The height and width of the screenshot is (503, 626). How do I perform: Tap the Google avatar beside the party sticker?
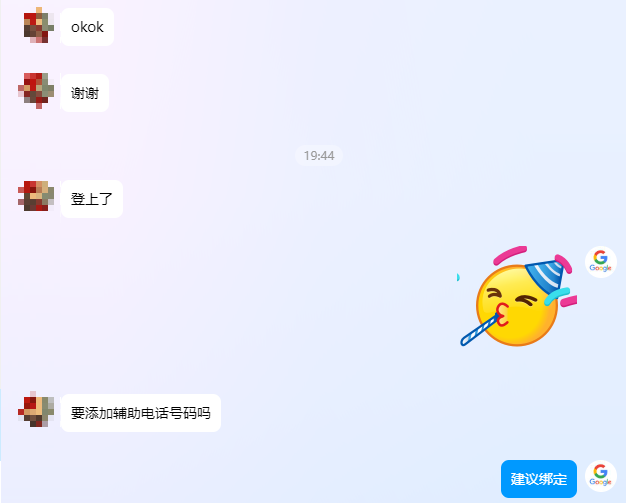(x=600, y=261)
